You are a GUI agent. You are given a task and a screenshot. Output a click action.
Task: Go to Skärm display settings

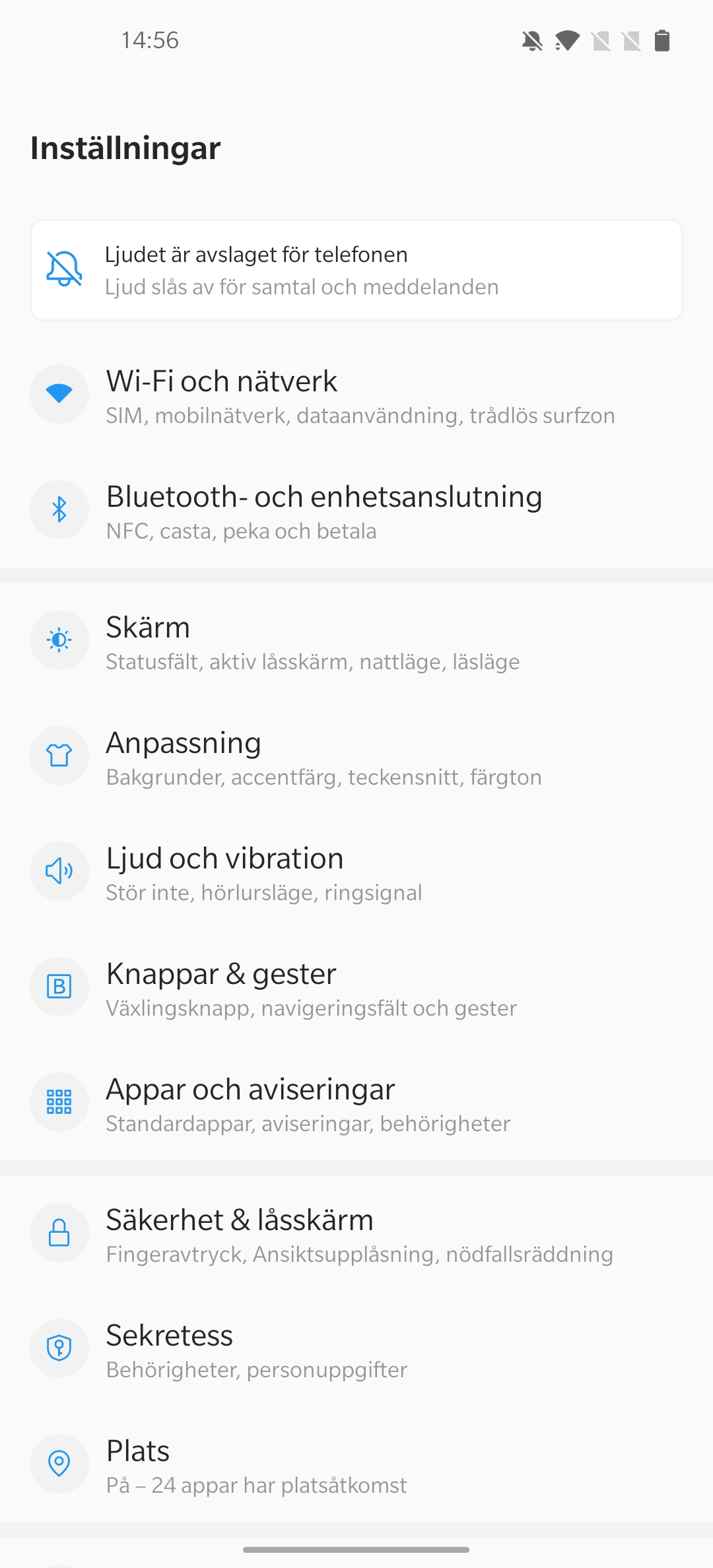click(x=356, y=641)
